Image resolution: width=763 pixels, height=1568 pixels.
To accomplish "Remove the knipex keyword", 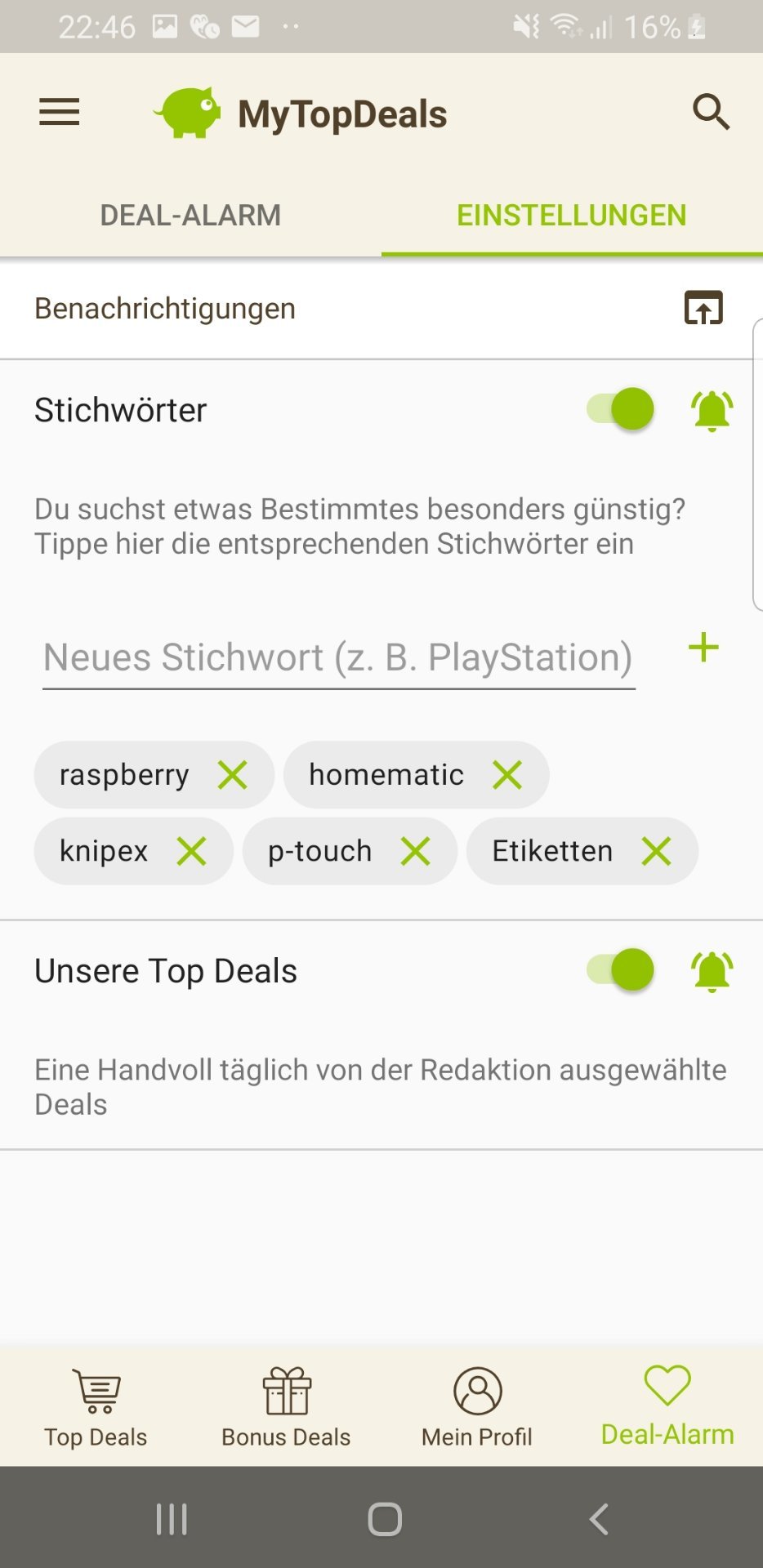I will tap(192, 851).
